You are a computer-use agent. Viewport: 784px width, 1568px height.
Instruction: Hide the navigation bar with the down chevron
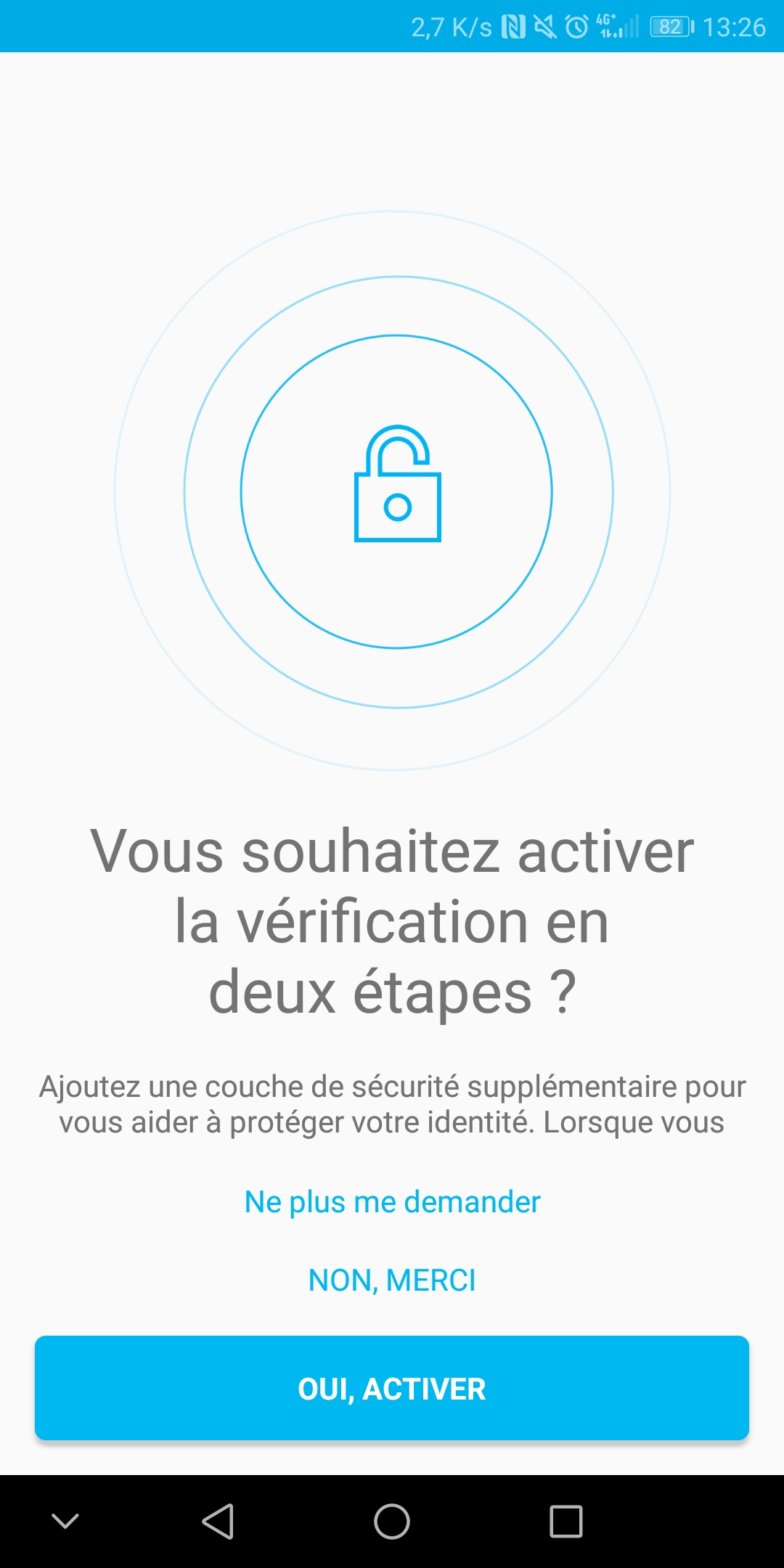pyautogui.click(x=65, y=1521)
